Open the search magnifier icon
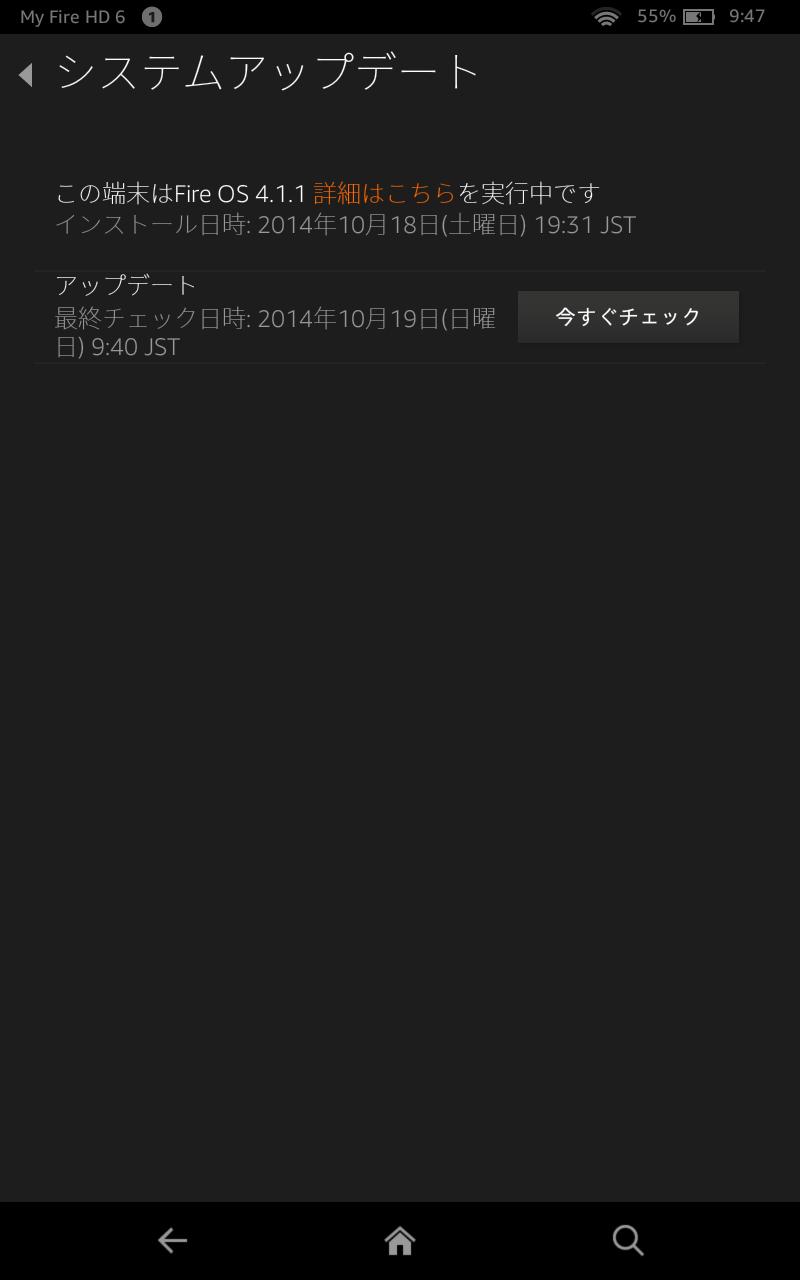Image resolution: width=800 pixels, height=1280 pixels. point(627,1241)
